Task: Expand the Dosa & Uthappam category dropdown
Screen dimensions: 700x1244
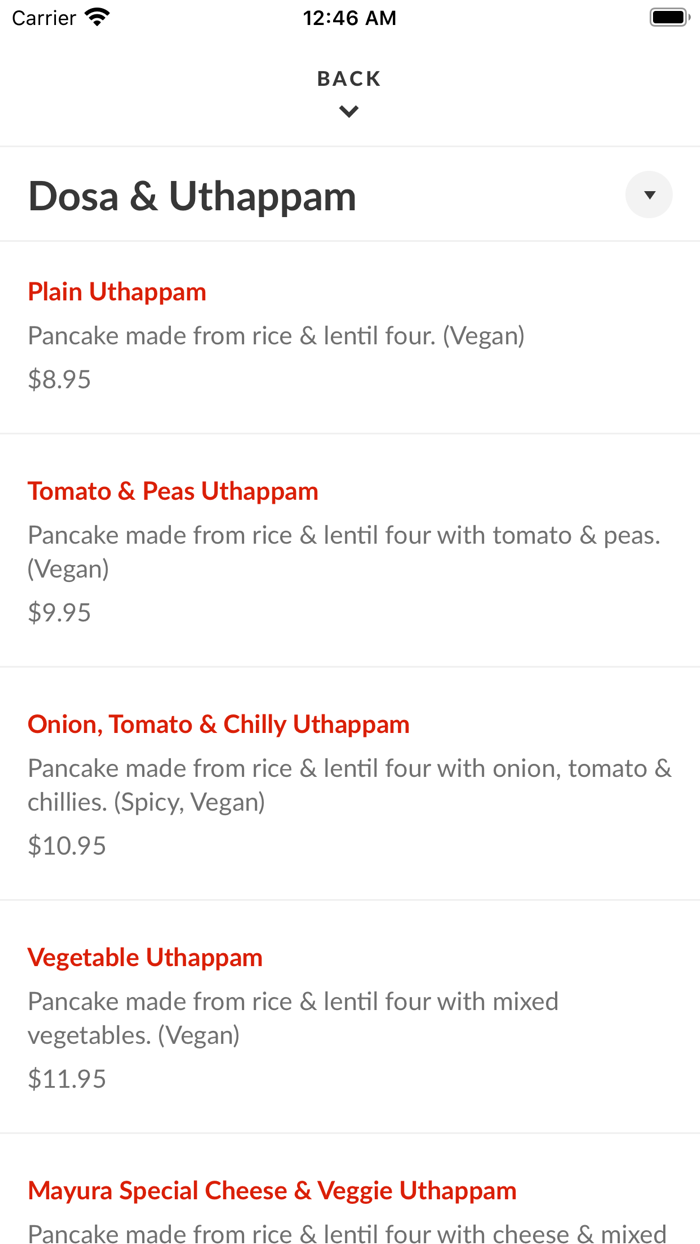Action: (x=649, y=195)
